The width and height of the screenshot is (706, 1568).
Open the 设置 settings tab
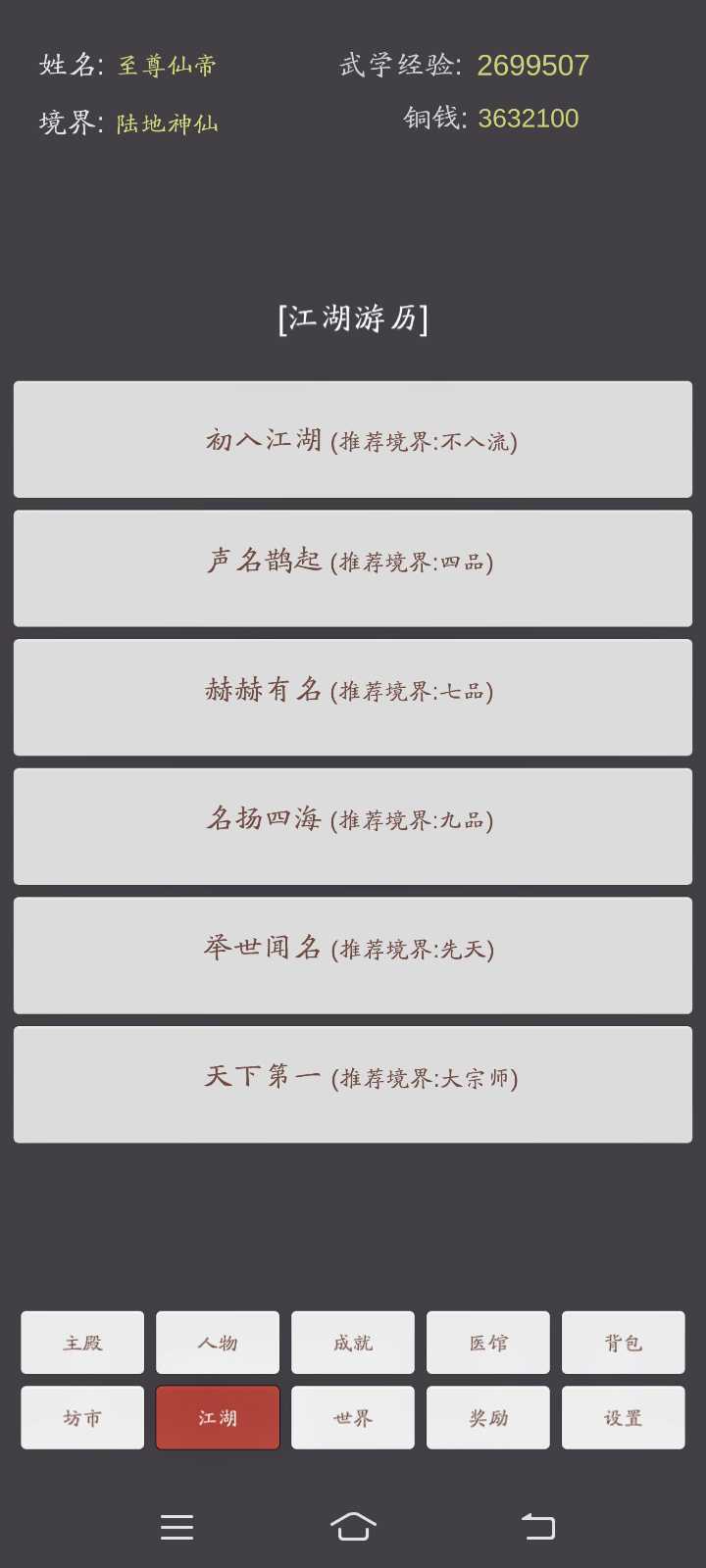624,1417
